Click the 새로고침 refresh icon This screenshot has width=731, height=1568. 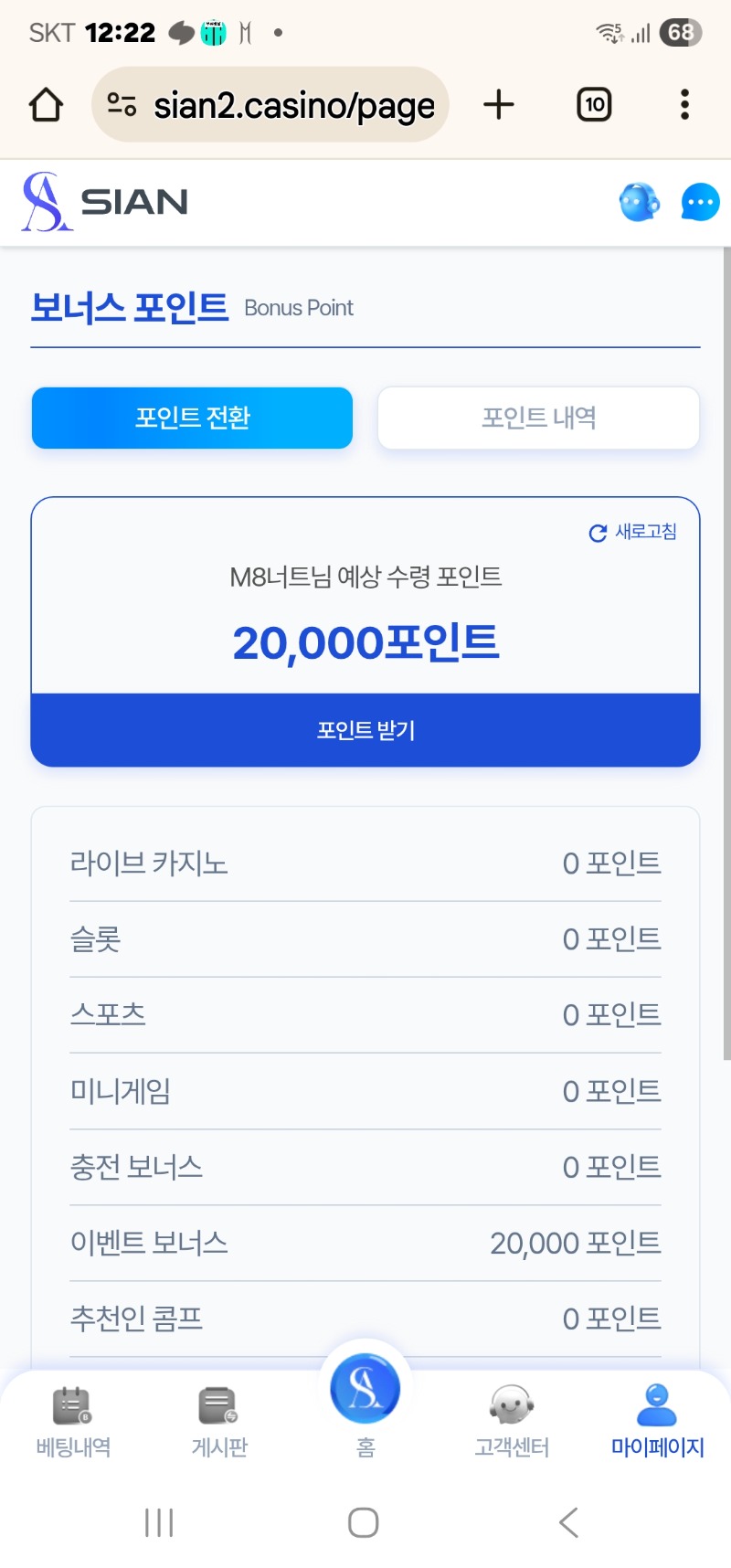(598, 533)
